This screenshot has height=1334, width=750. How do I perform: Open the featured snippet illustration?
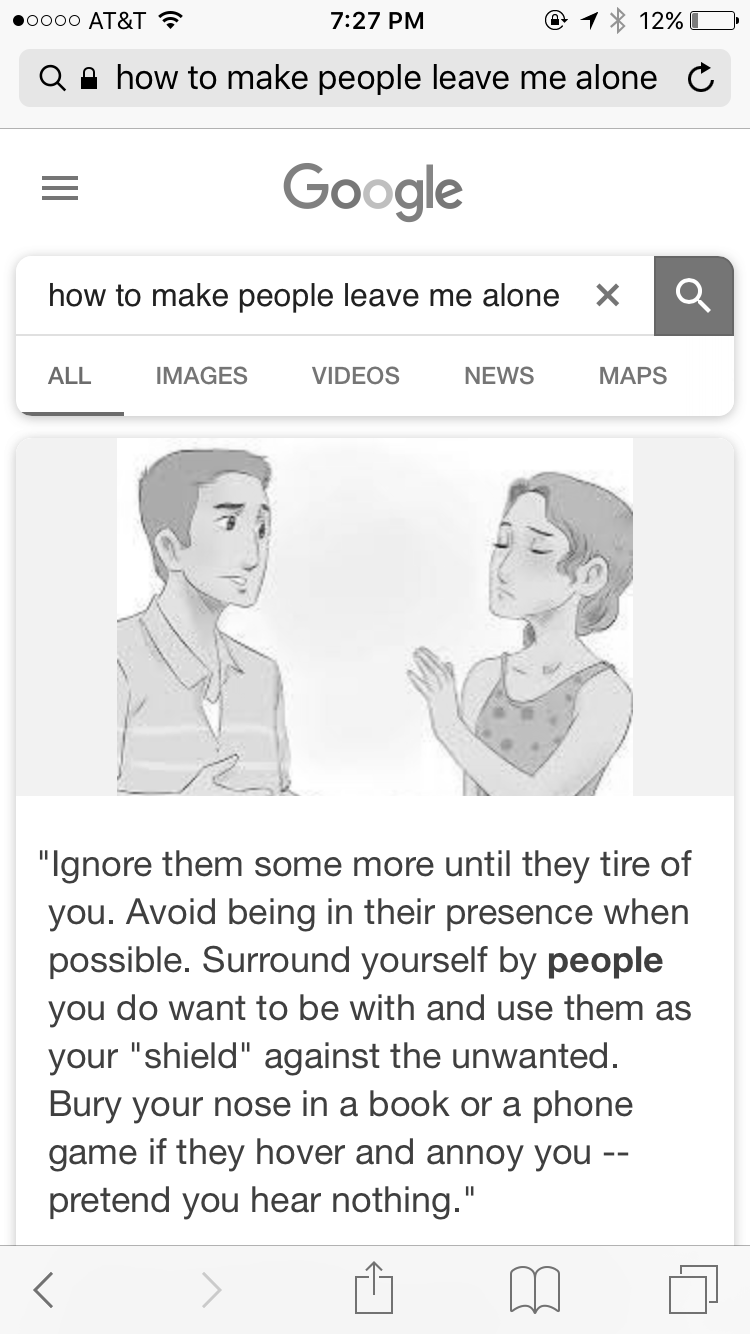click(375, 616)
